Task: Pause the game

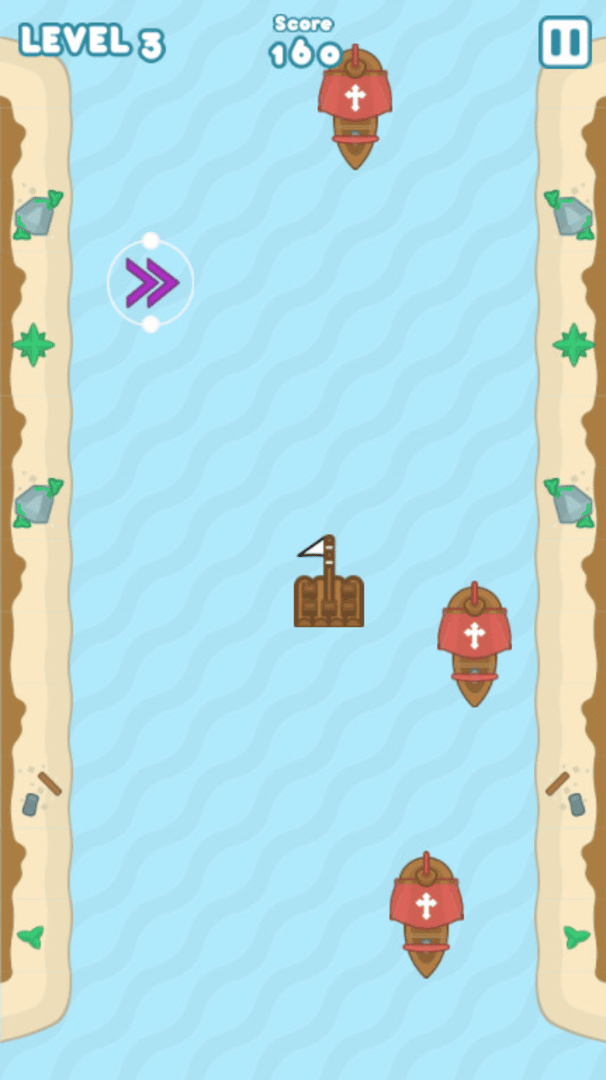Action: pyautogui.click(x=565, y=42)
